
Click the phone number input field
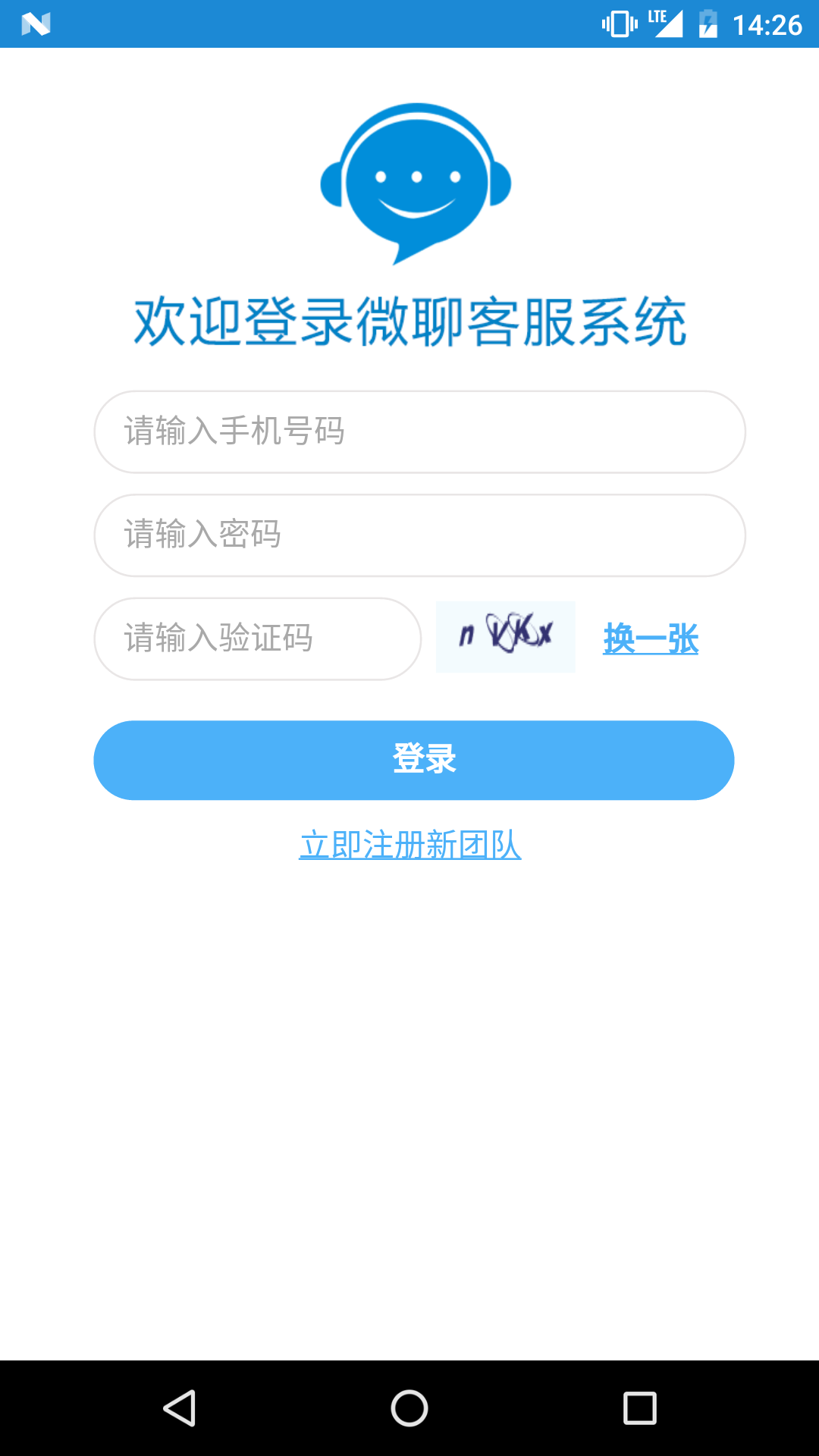pos(417,431)
